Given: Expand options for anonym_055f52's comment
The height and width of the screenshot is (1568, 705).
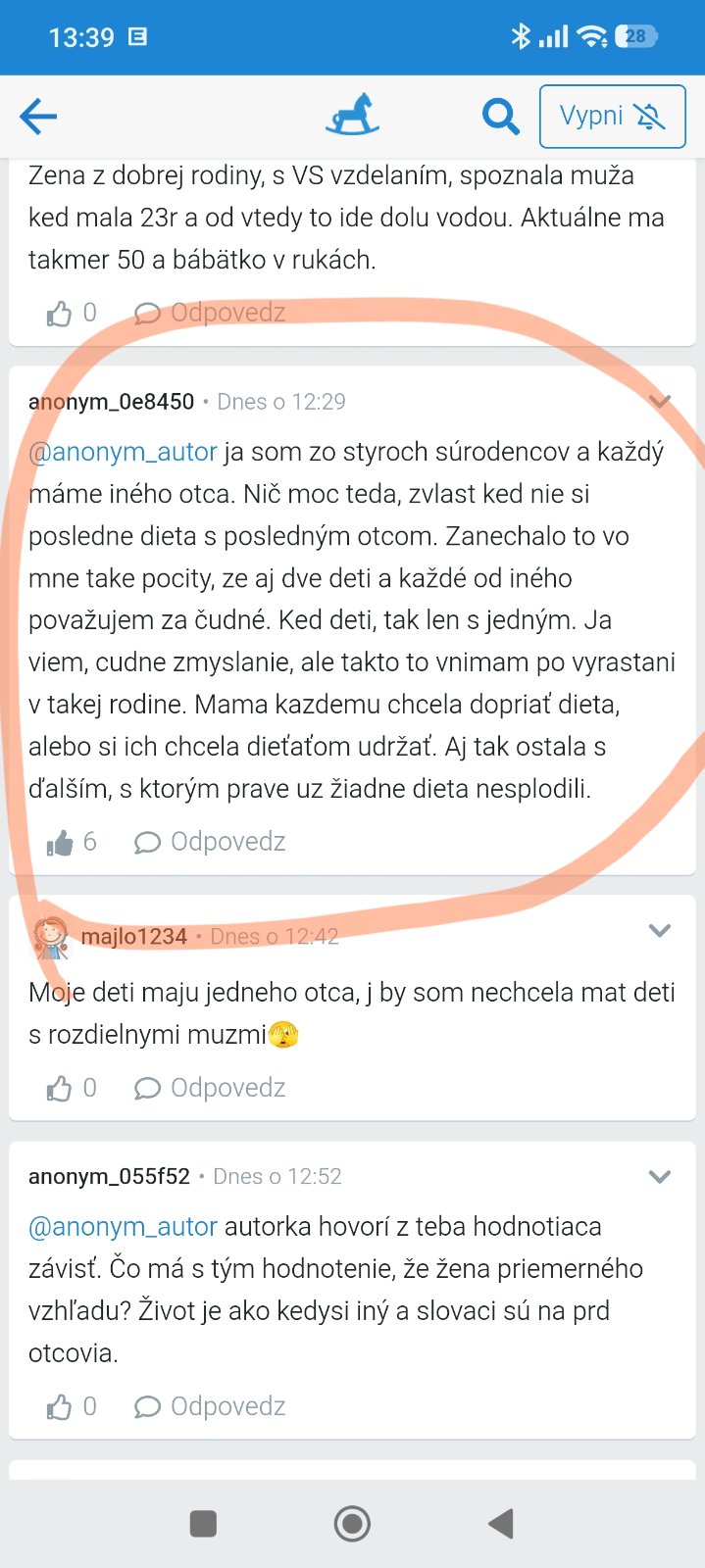Looking at the screenshot, I should (660, 1176).
